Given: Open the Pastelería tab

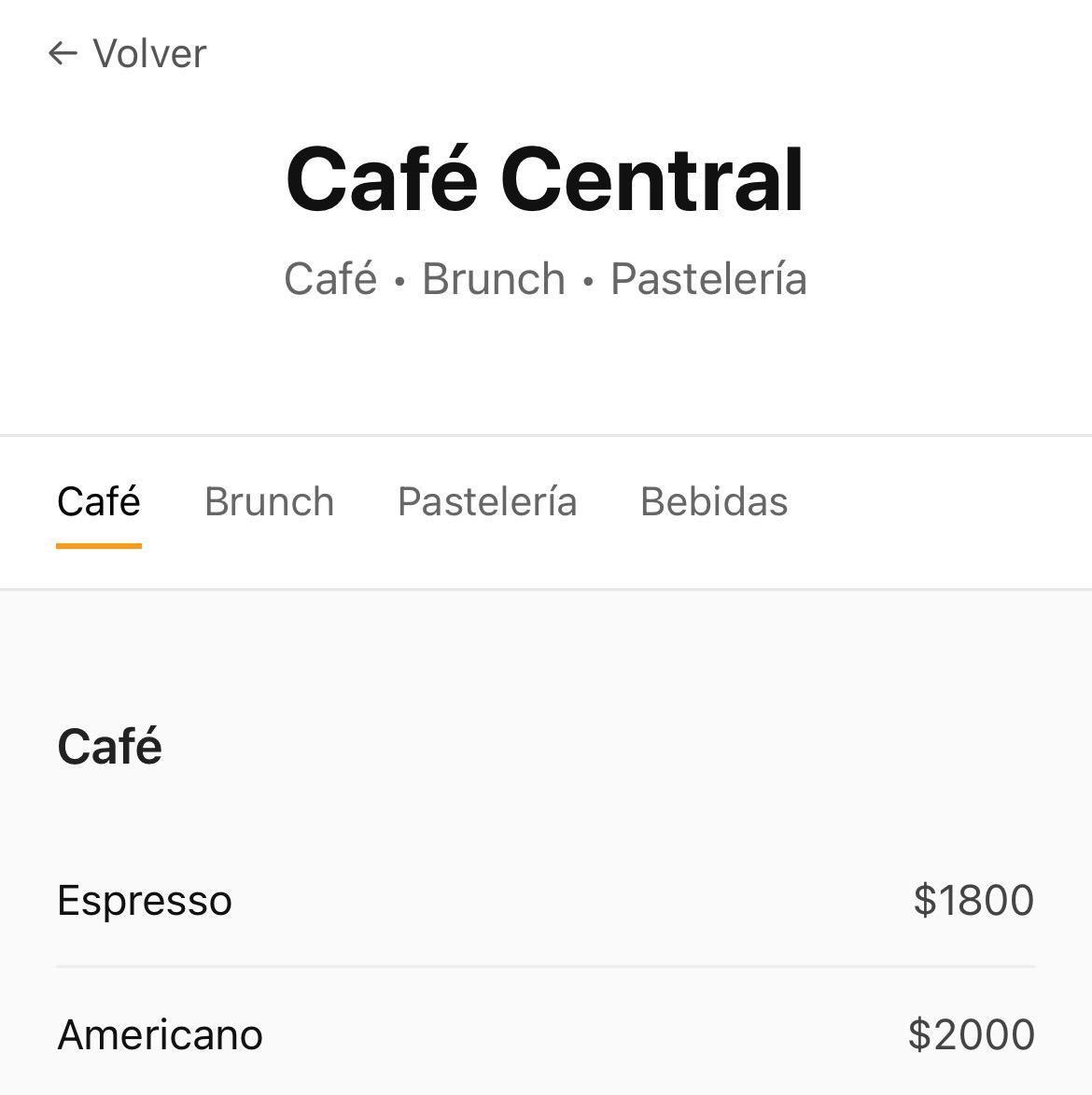Looking at the screenshot, I should [487, 502].
